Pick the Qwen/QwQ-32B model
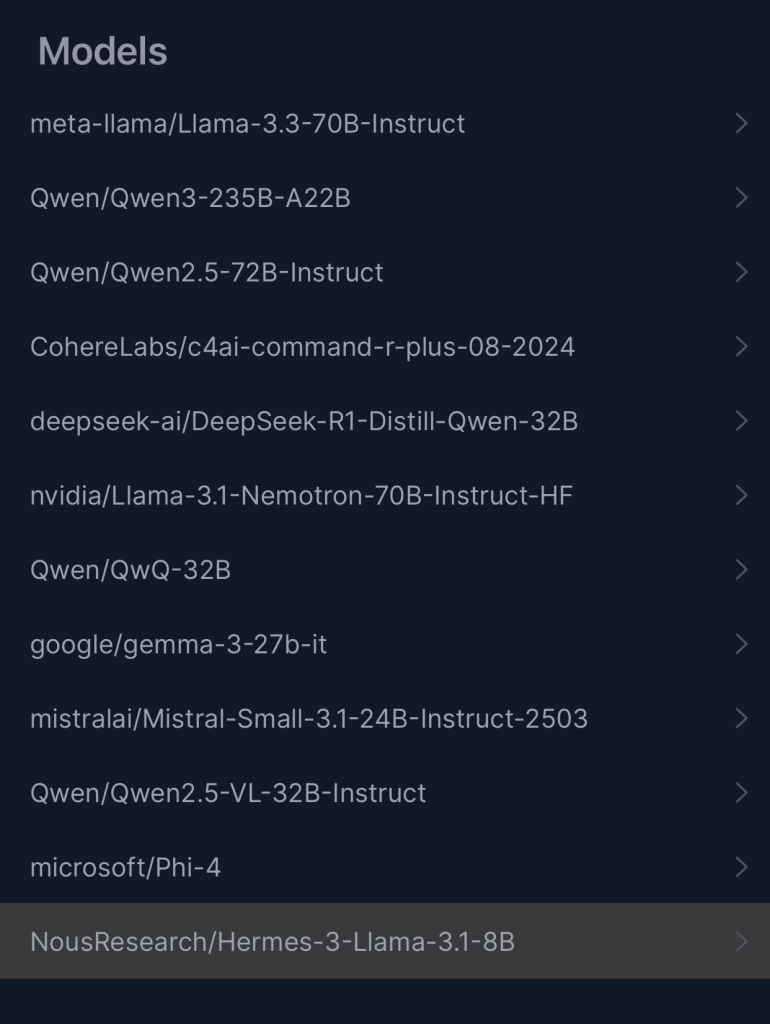The image size is (770, 1024). pos(130,570)
